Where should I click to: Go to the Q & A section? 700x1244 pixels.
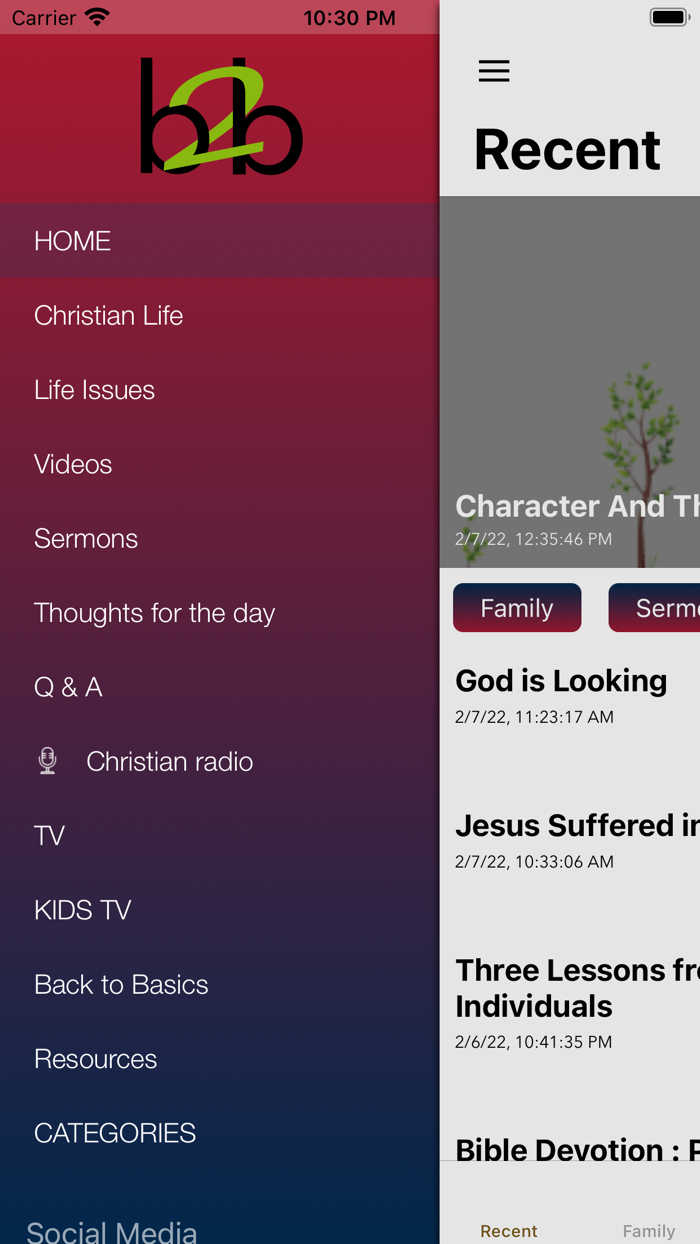68,687
